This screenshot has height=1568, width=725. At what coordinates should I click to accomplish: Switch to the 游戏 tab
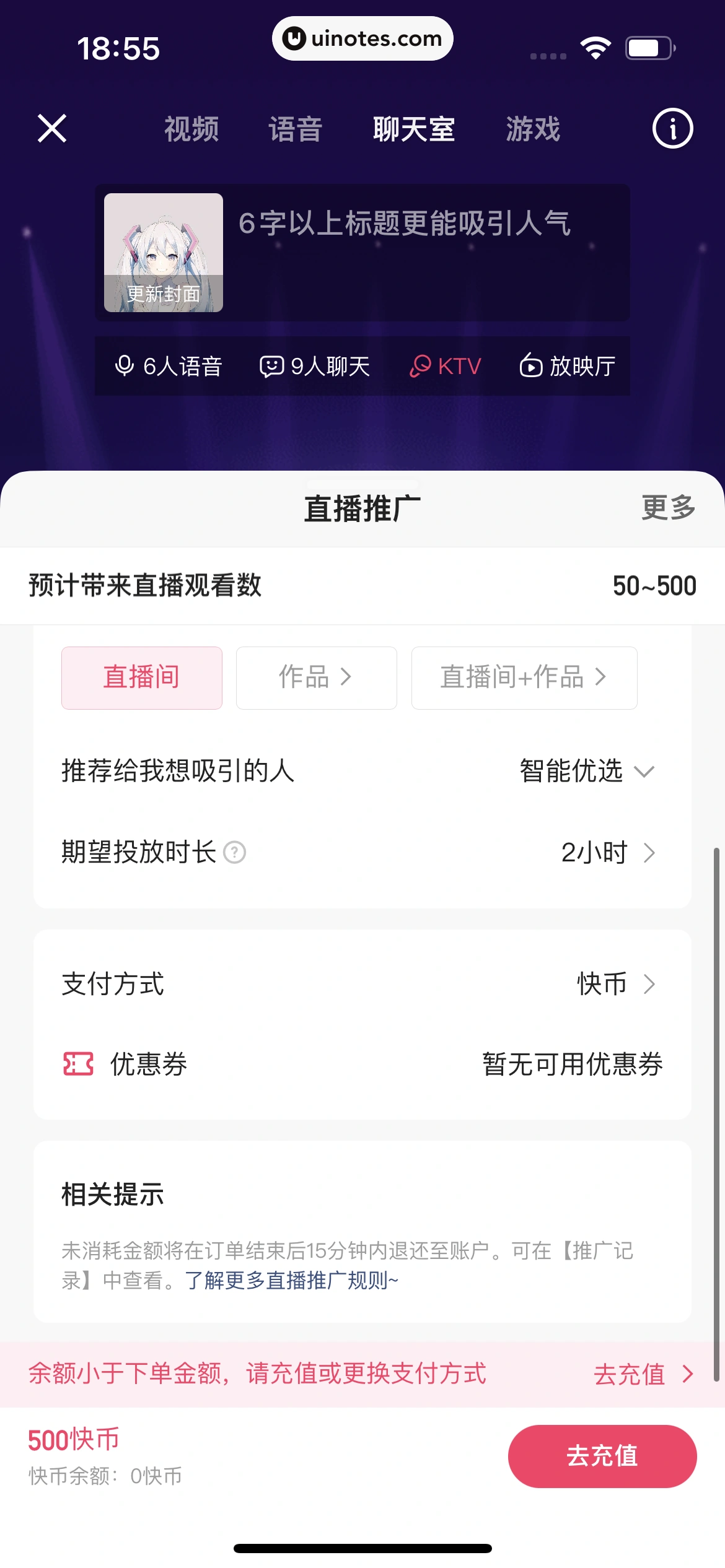[533, 129]
